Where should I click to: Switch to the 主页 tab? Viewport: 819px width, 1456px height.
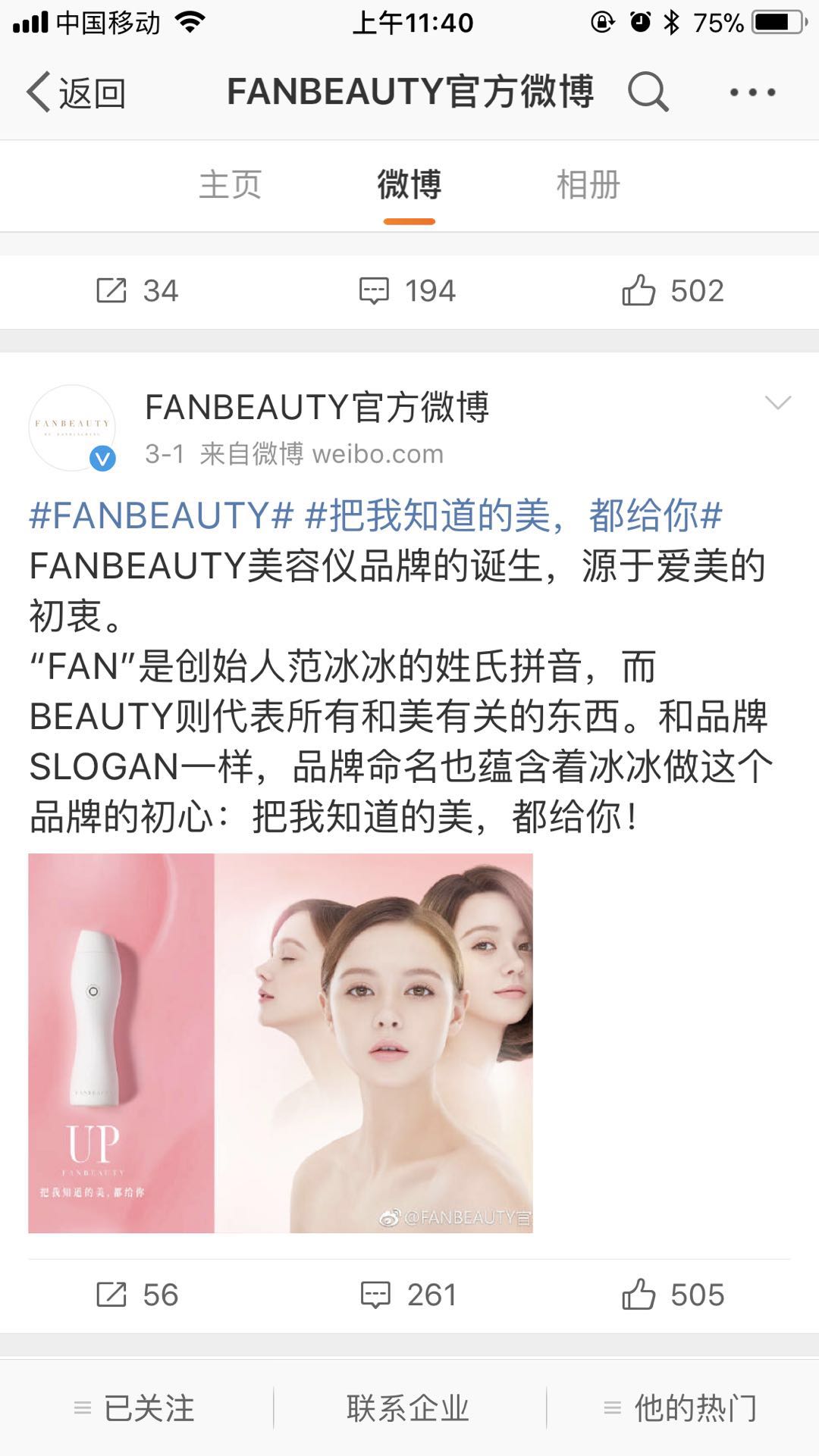[230, 185]
